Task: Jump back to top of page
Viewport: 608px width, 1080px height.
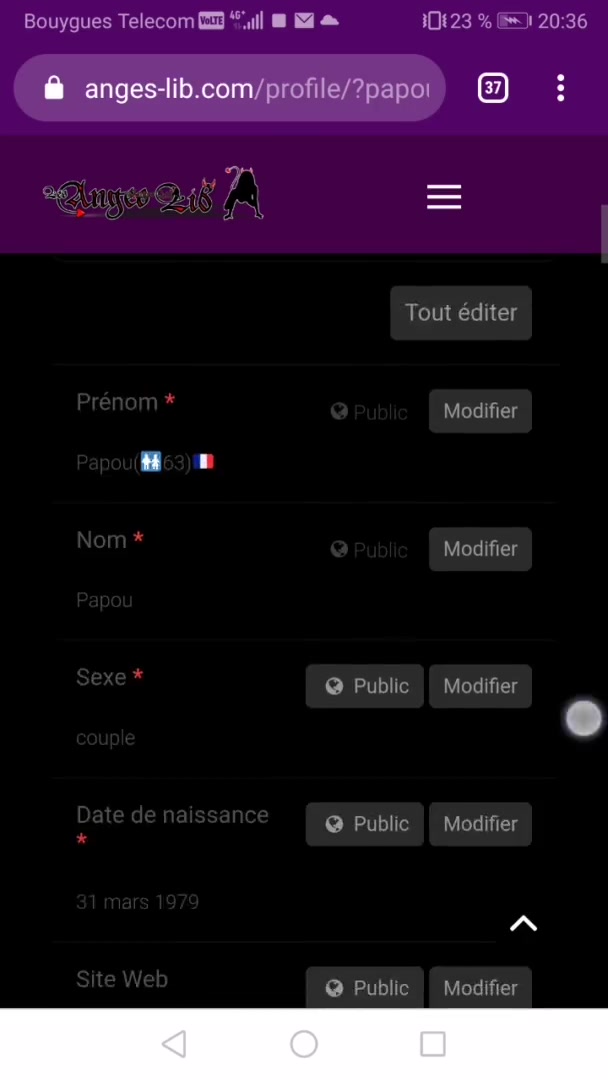Action: tap(523, 924)
